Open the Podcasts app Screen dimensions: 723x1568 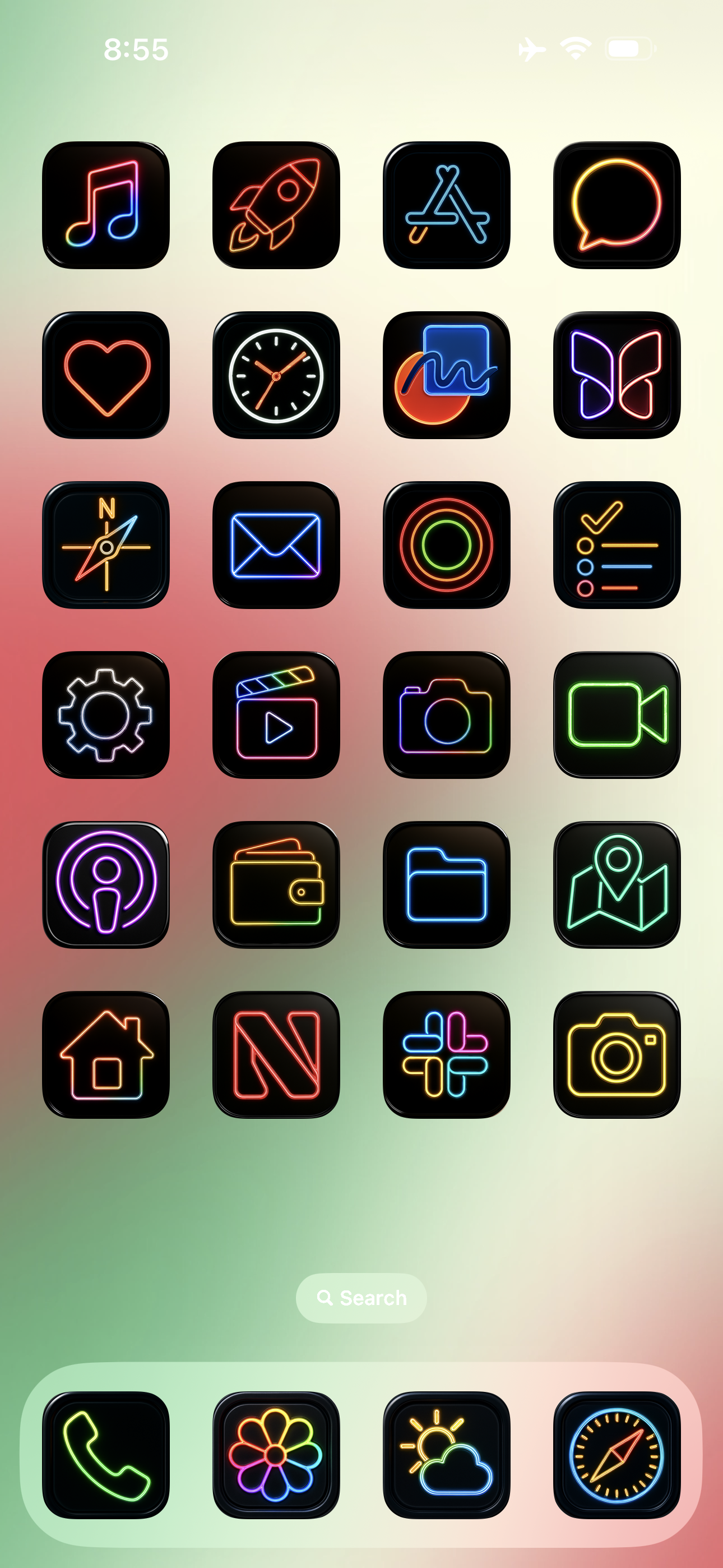(106, 884)
